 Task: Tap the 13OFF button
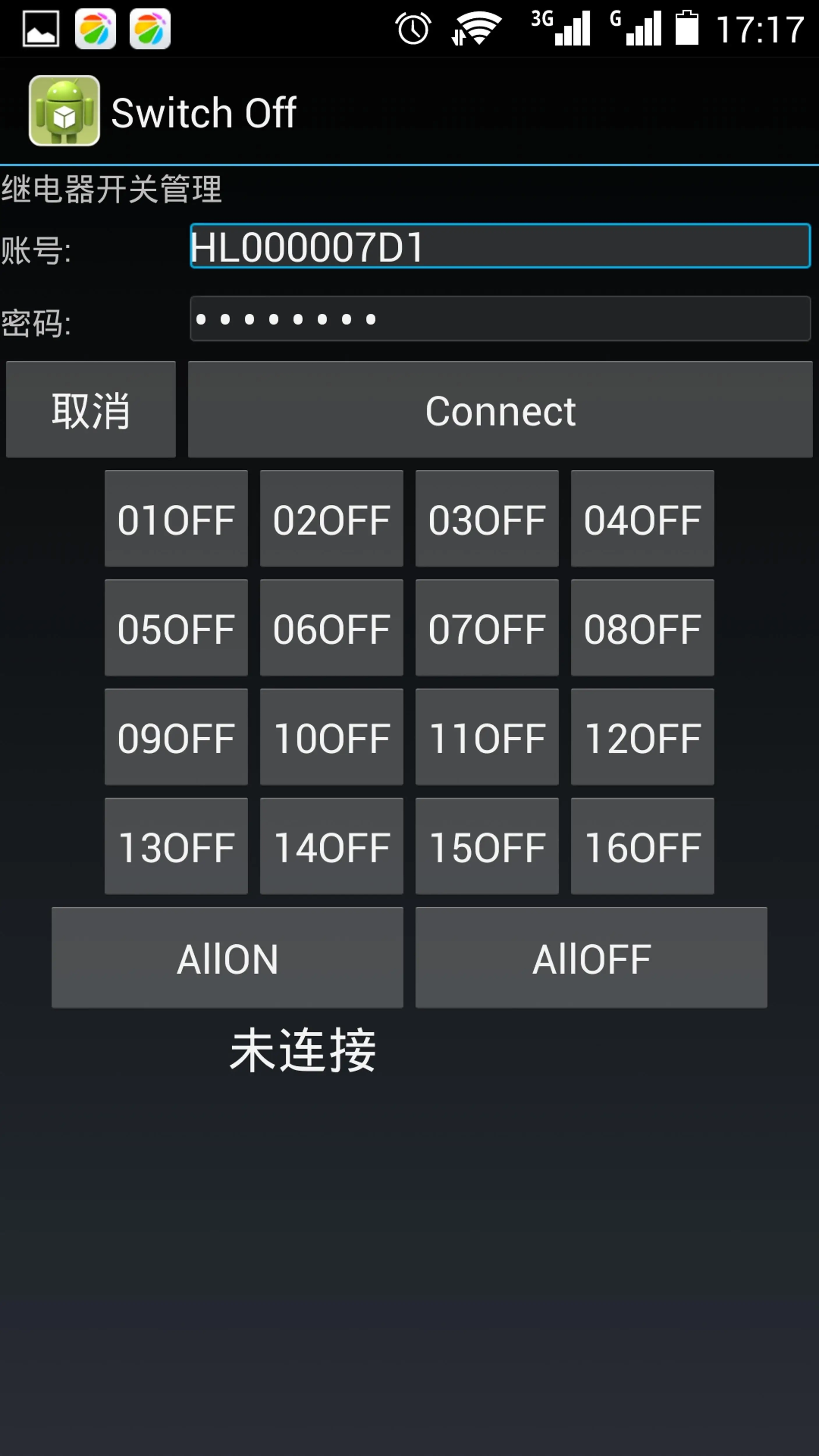coord(176,846)
